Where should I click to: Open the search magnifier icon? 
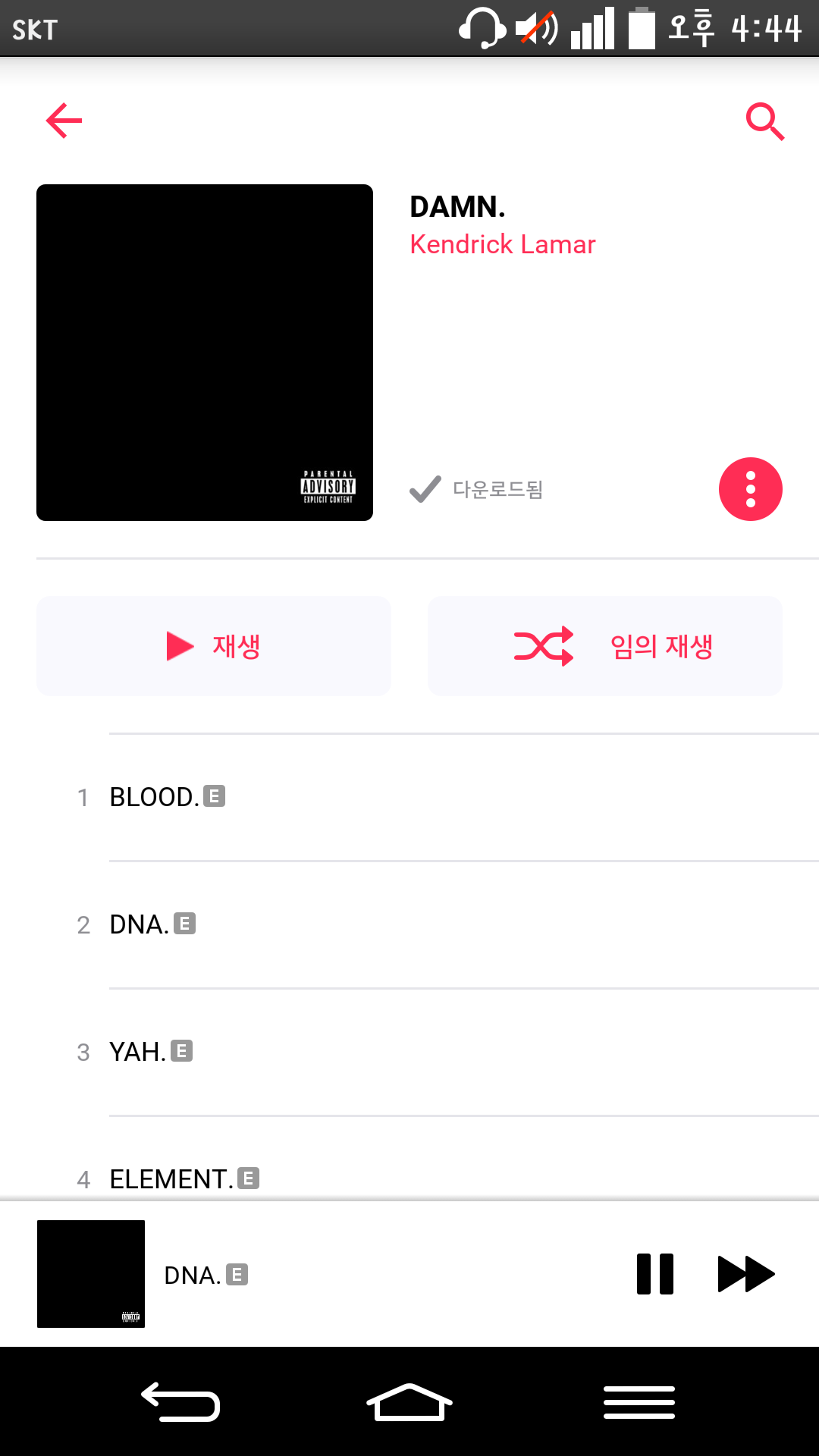tap(764, 121)
